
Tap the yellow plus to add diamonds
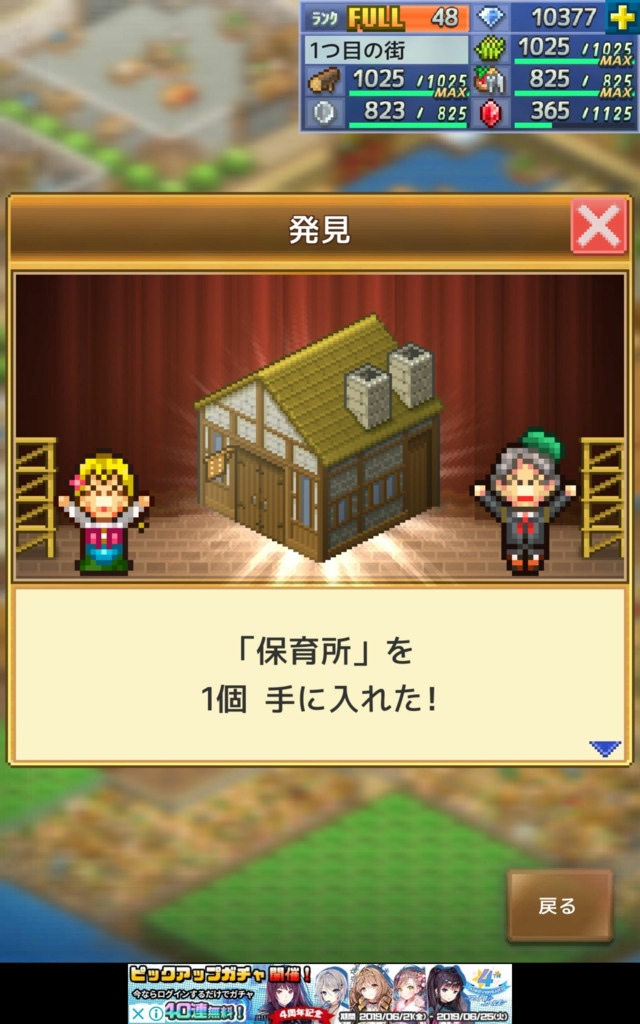click(622, 18)
